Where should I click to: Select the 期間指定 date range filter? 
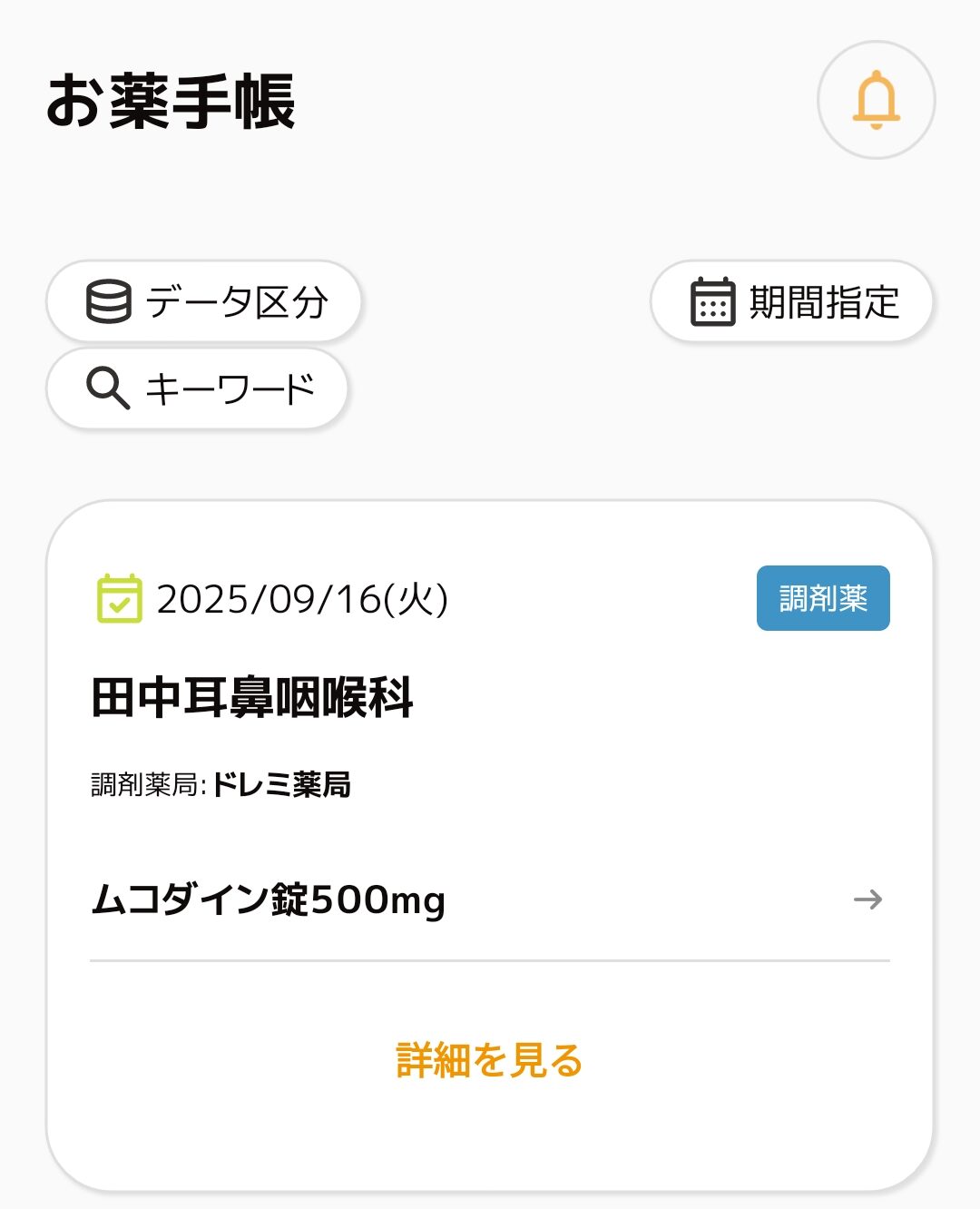(792, 302)
